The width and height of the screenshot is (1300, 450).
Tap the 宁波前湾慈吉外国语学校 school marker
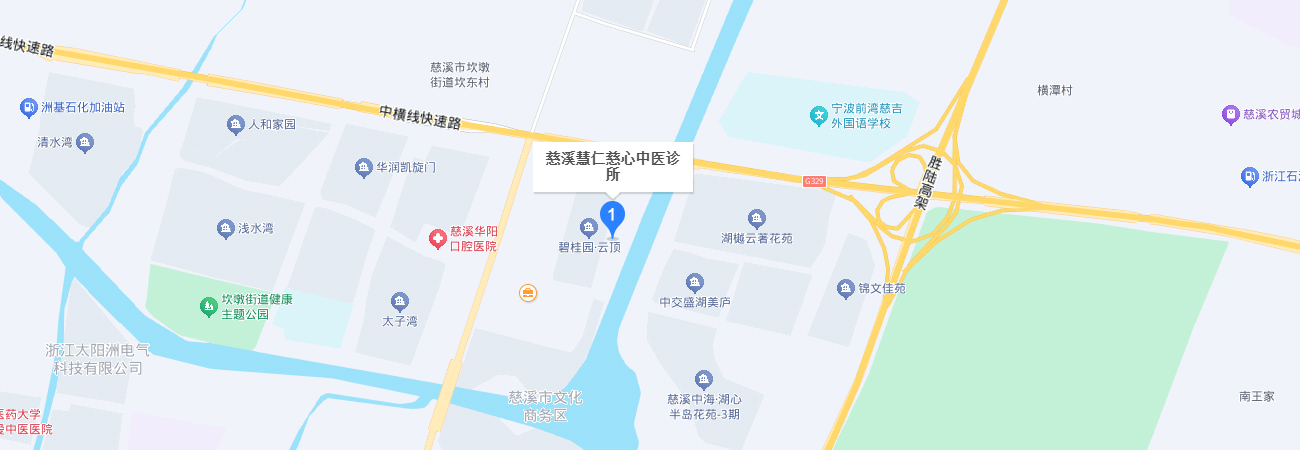pos(819,115)
